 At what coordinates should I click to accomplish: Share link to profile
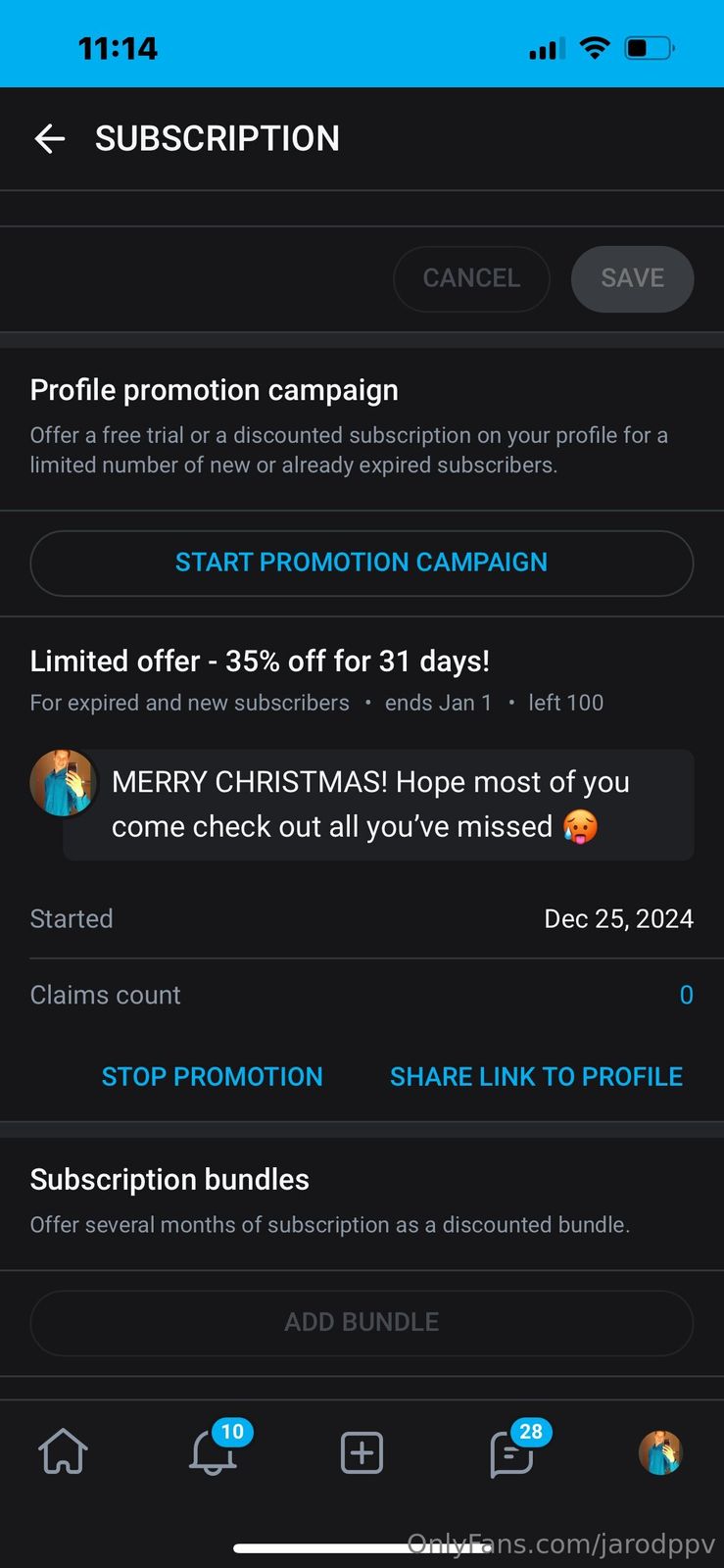coord(536,1076)
